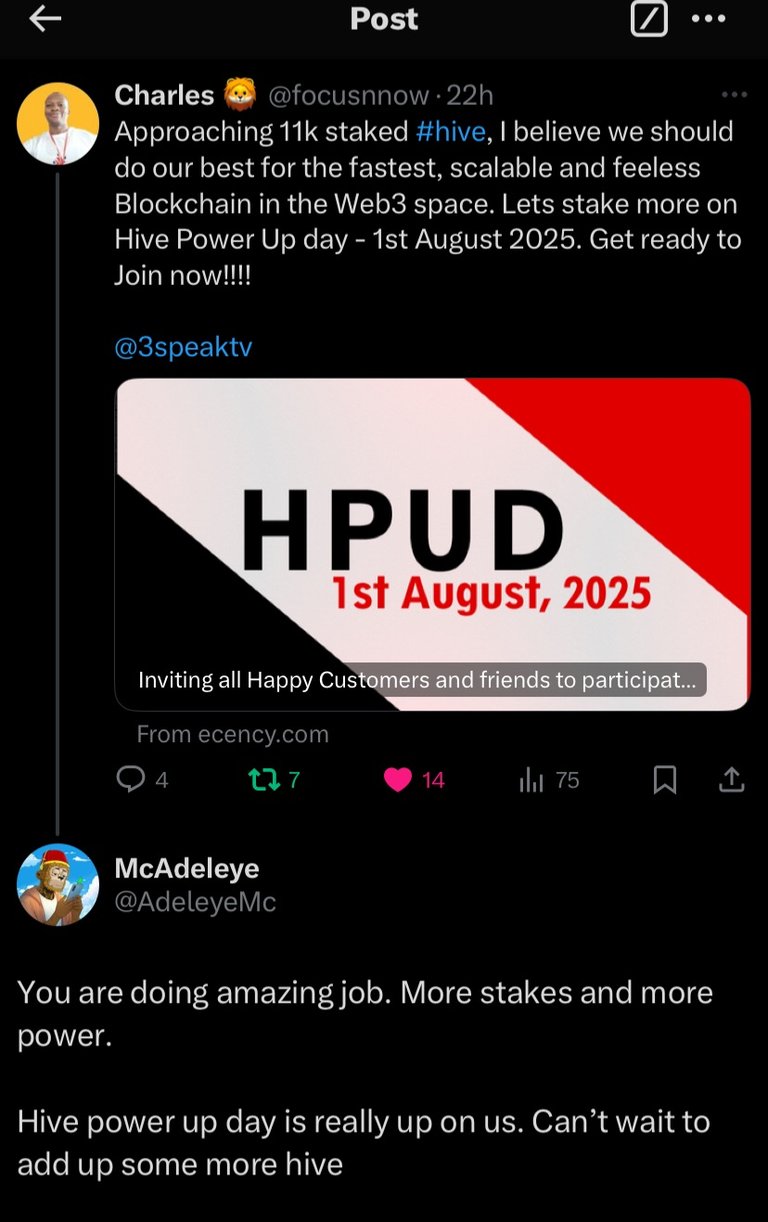Reply to Charles's post
The image size is (768, 1222).
click(x=131, y=779)
